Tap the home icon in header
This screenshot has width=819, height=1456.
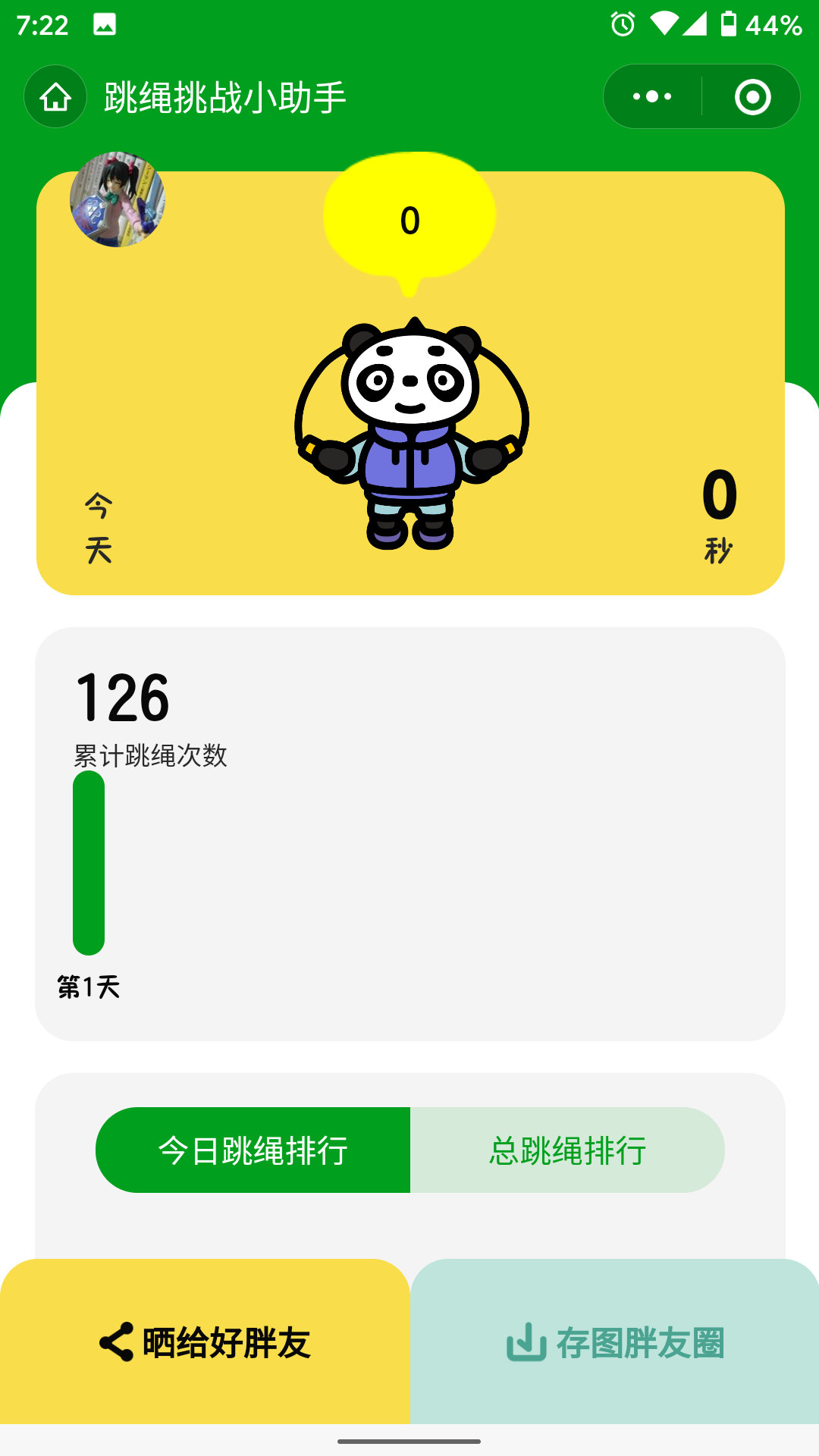click(x=55, y=97)
